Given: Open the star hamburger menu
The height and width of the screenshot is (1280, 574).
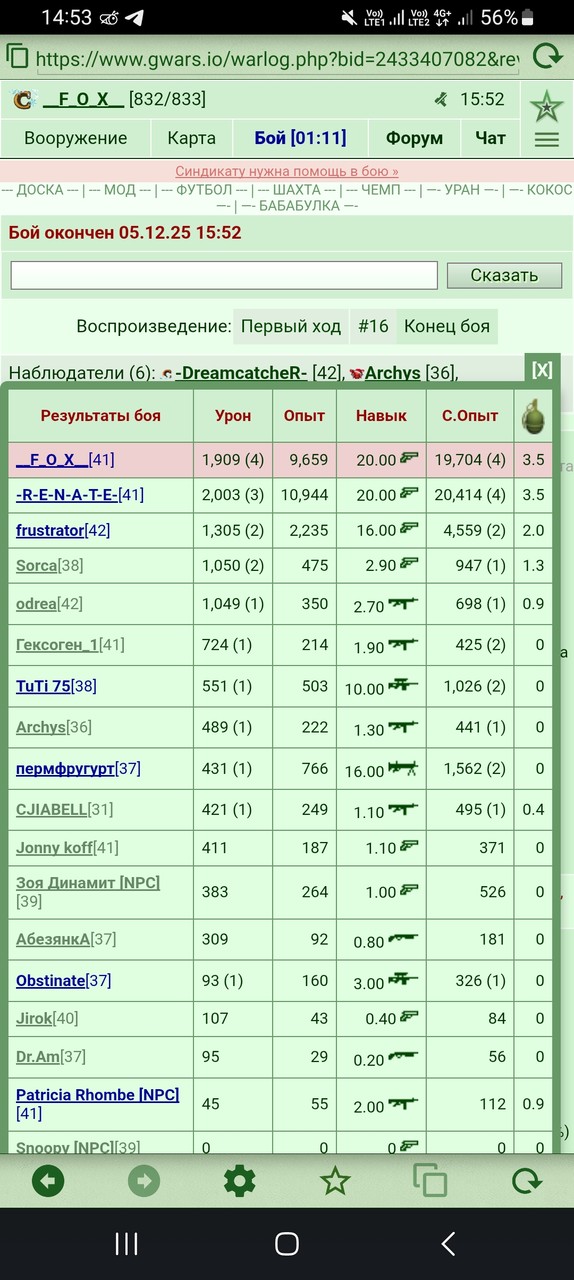Looking at the screenshot, I should 547,120.
